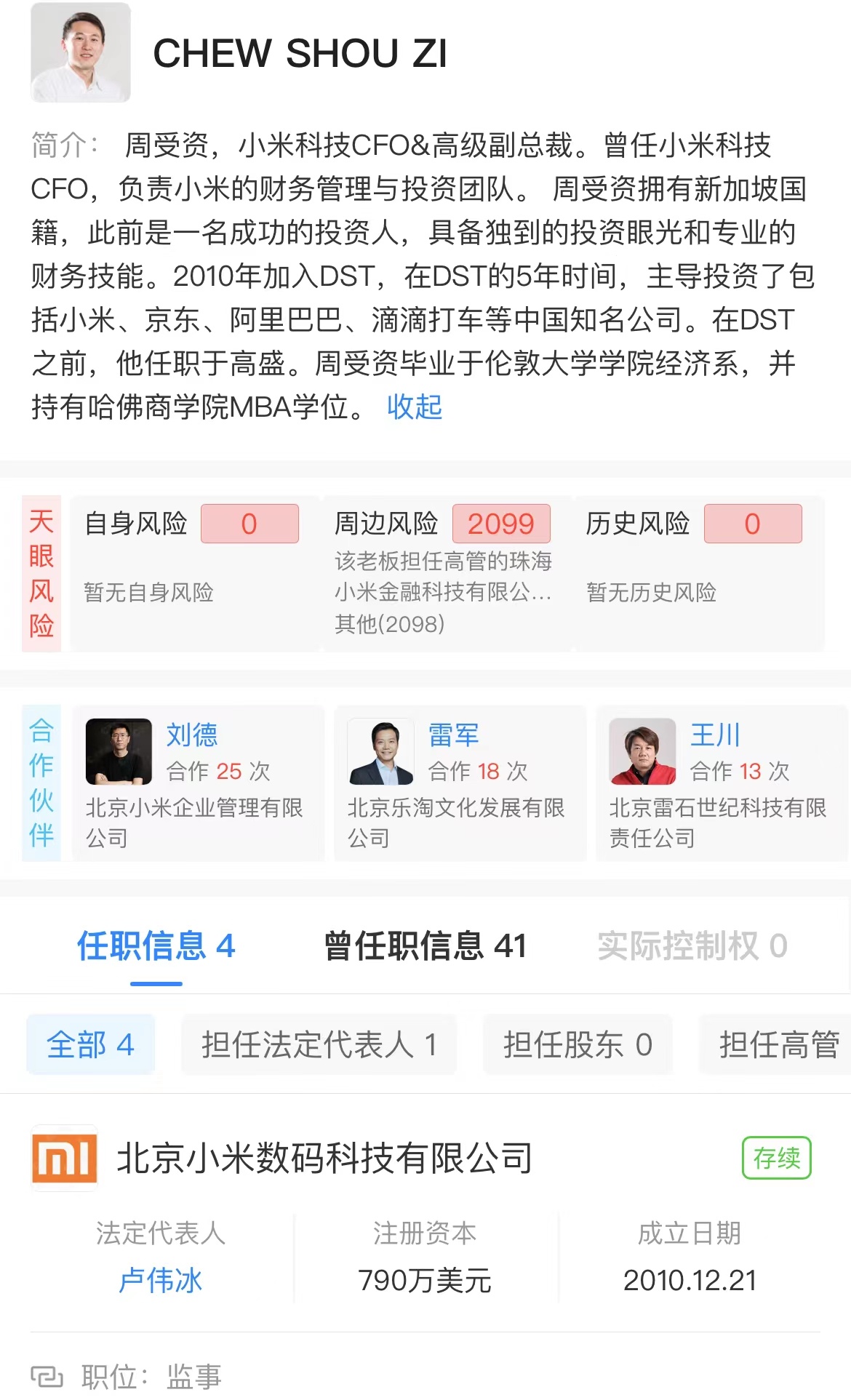Switch to 任职信息 4 tab
851x1400 pixels.
[156, 946]
